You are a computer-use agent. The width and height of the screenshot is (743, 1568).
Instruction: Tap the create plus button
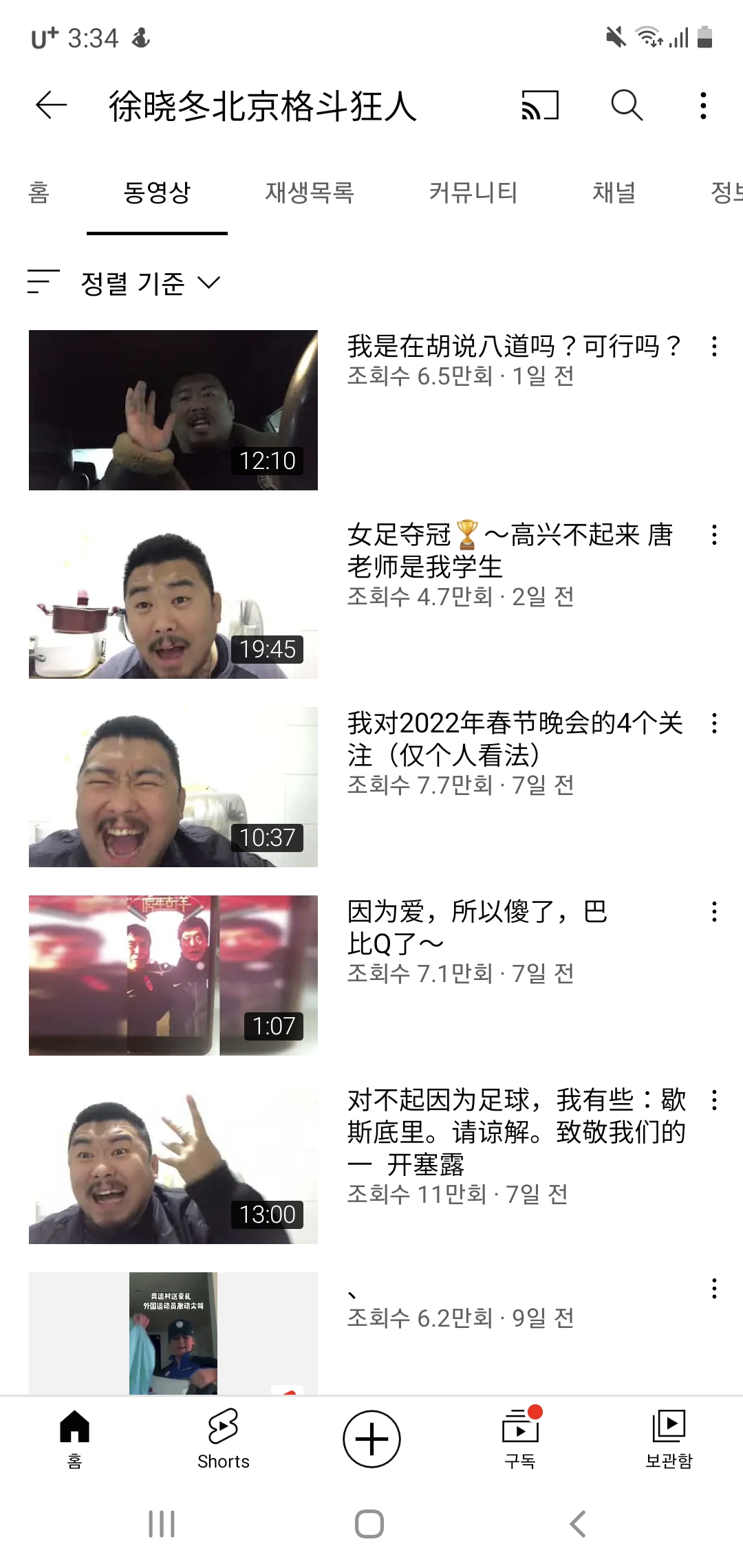[371, 1439]
